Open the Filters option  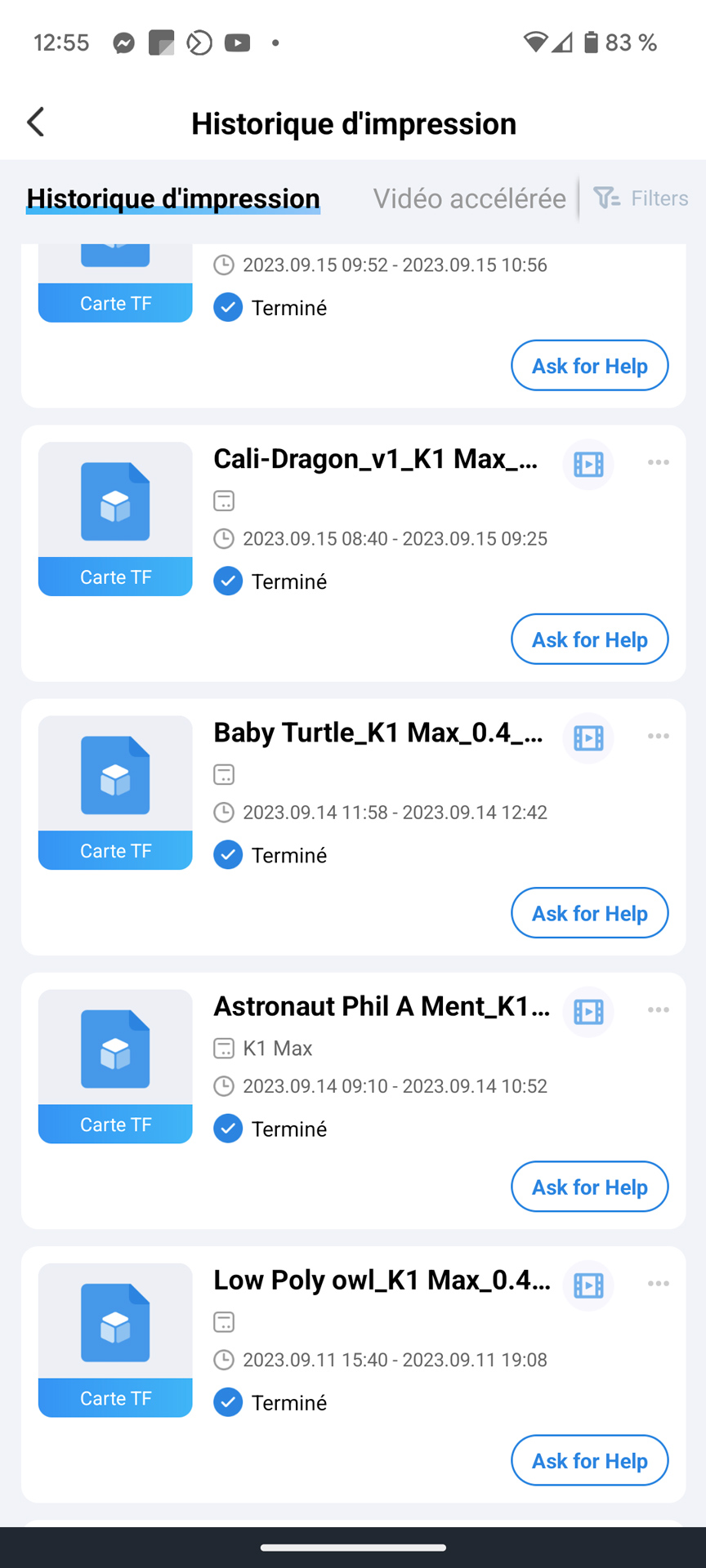pyautogui.click(x=641, y=198)
